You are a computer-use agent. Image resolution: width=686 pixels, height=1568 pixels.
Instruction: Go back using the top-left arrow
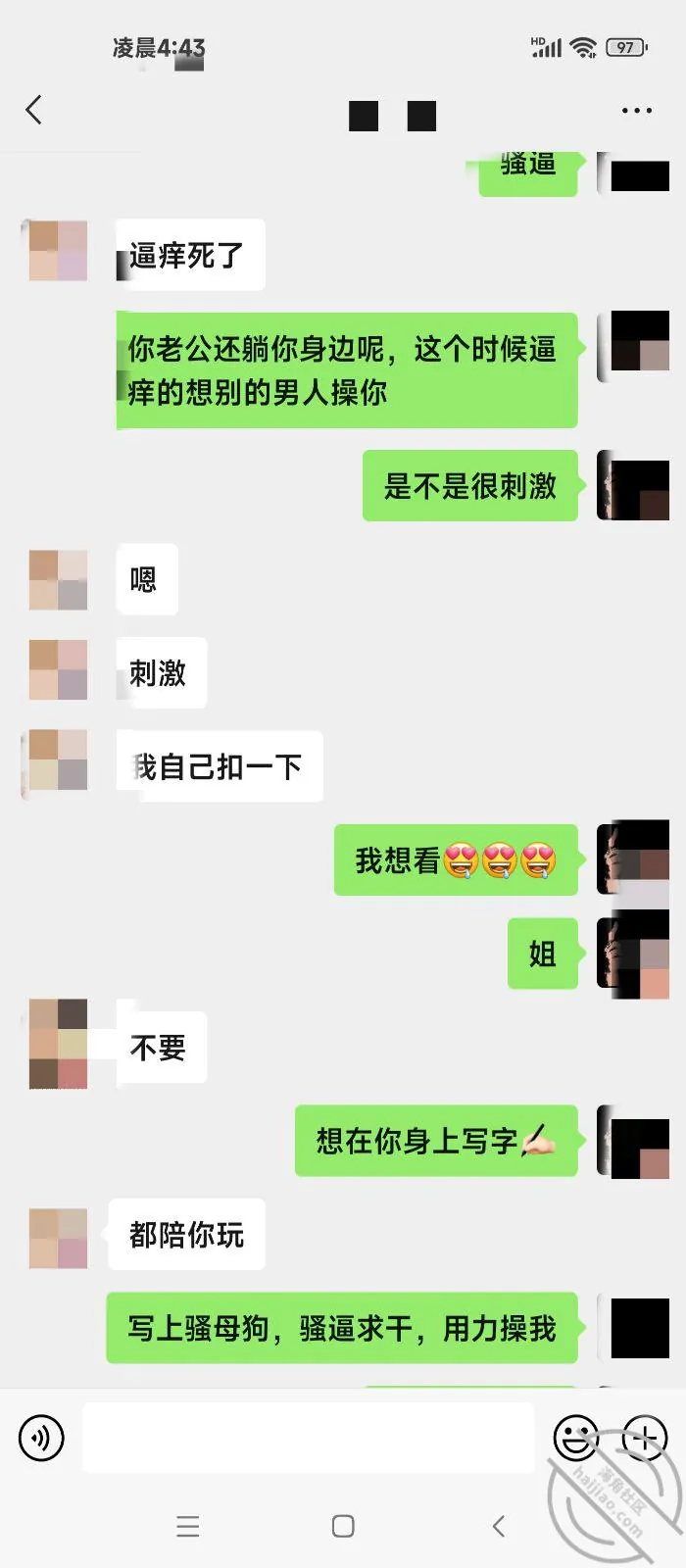click(34, 110)
